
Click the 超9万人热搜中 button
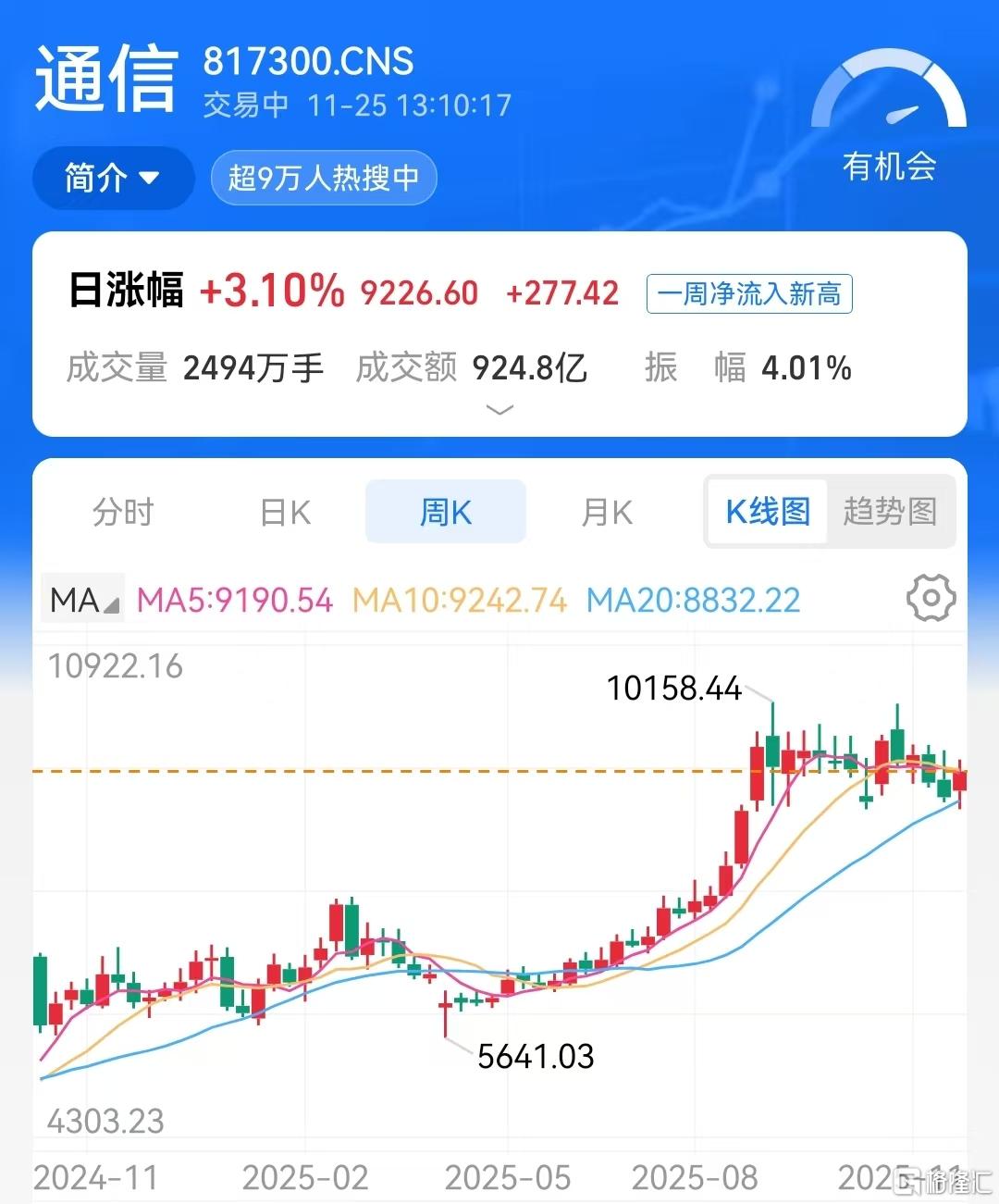[x=324, y=178]
